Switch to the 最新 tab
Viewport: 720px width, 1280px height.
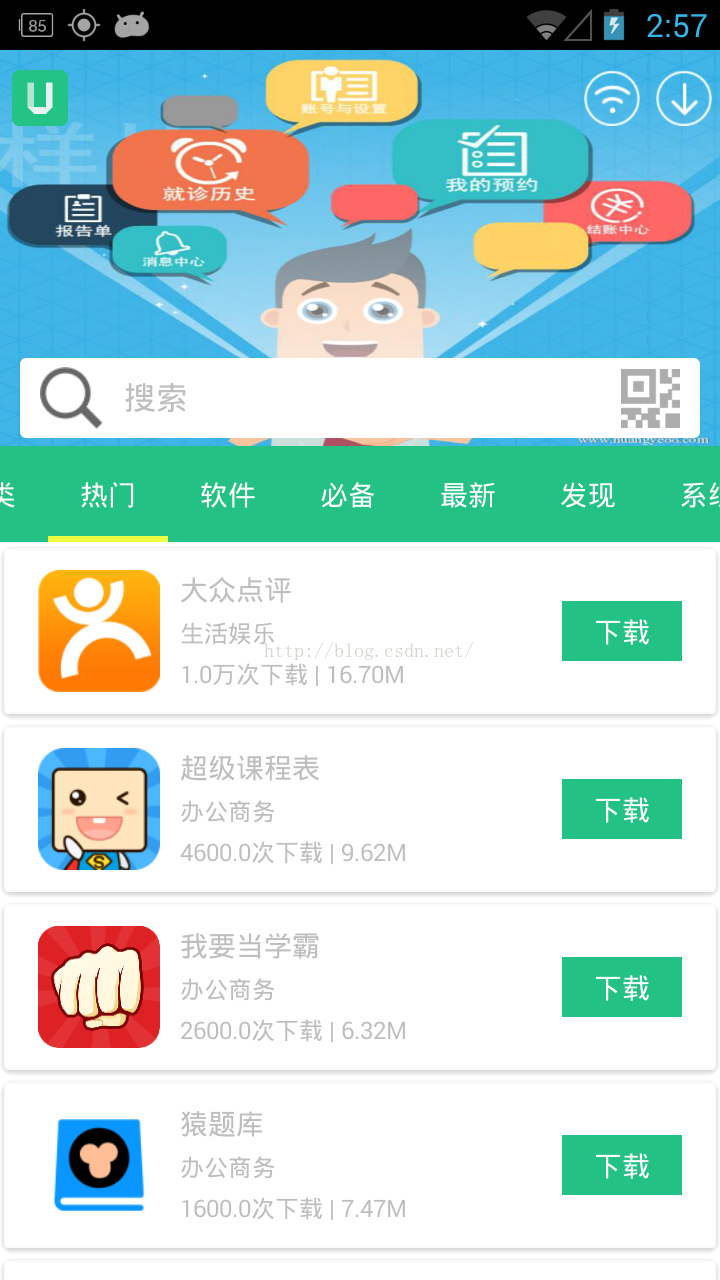[x=467, y=495]
